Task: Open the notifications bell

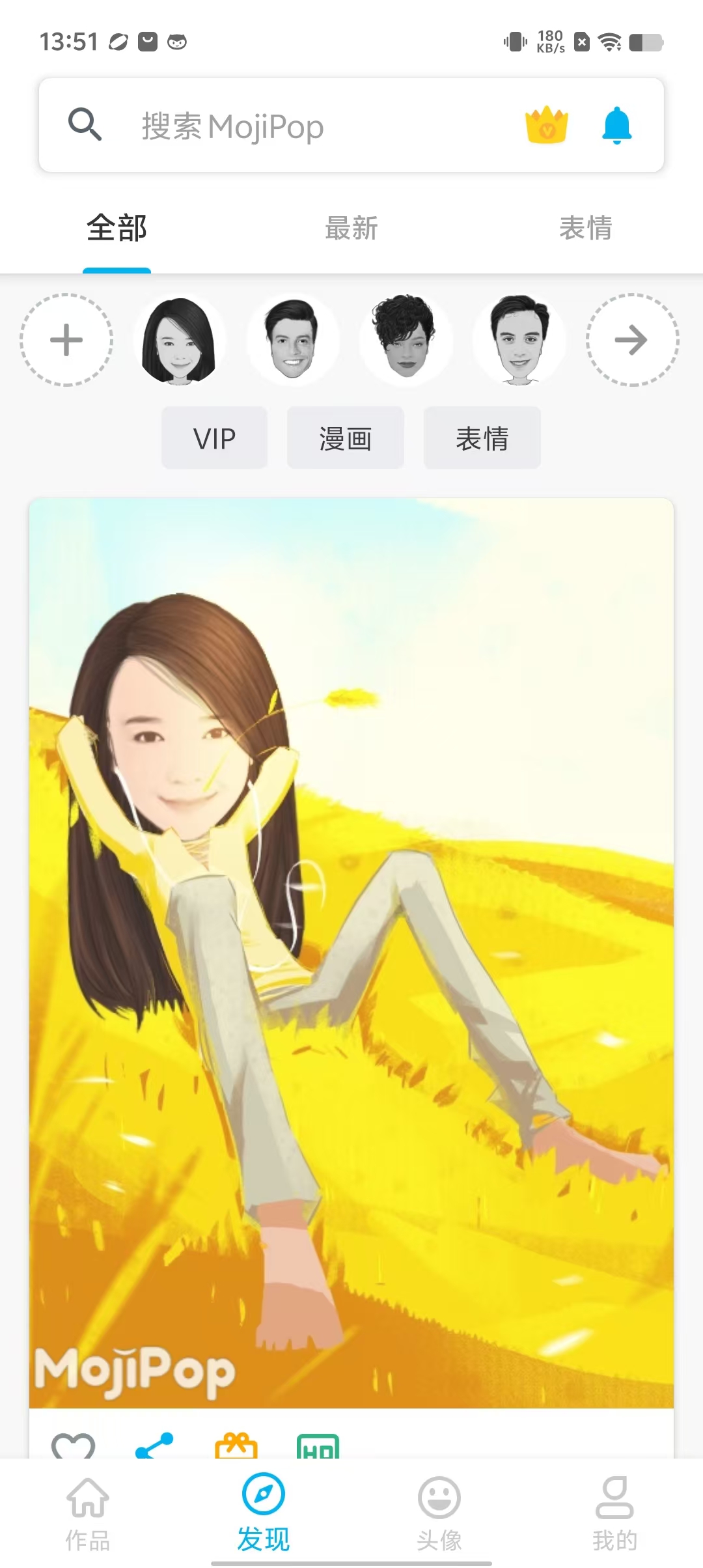Action: click(616, 124)
